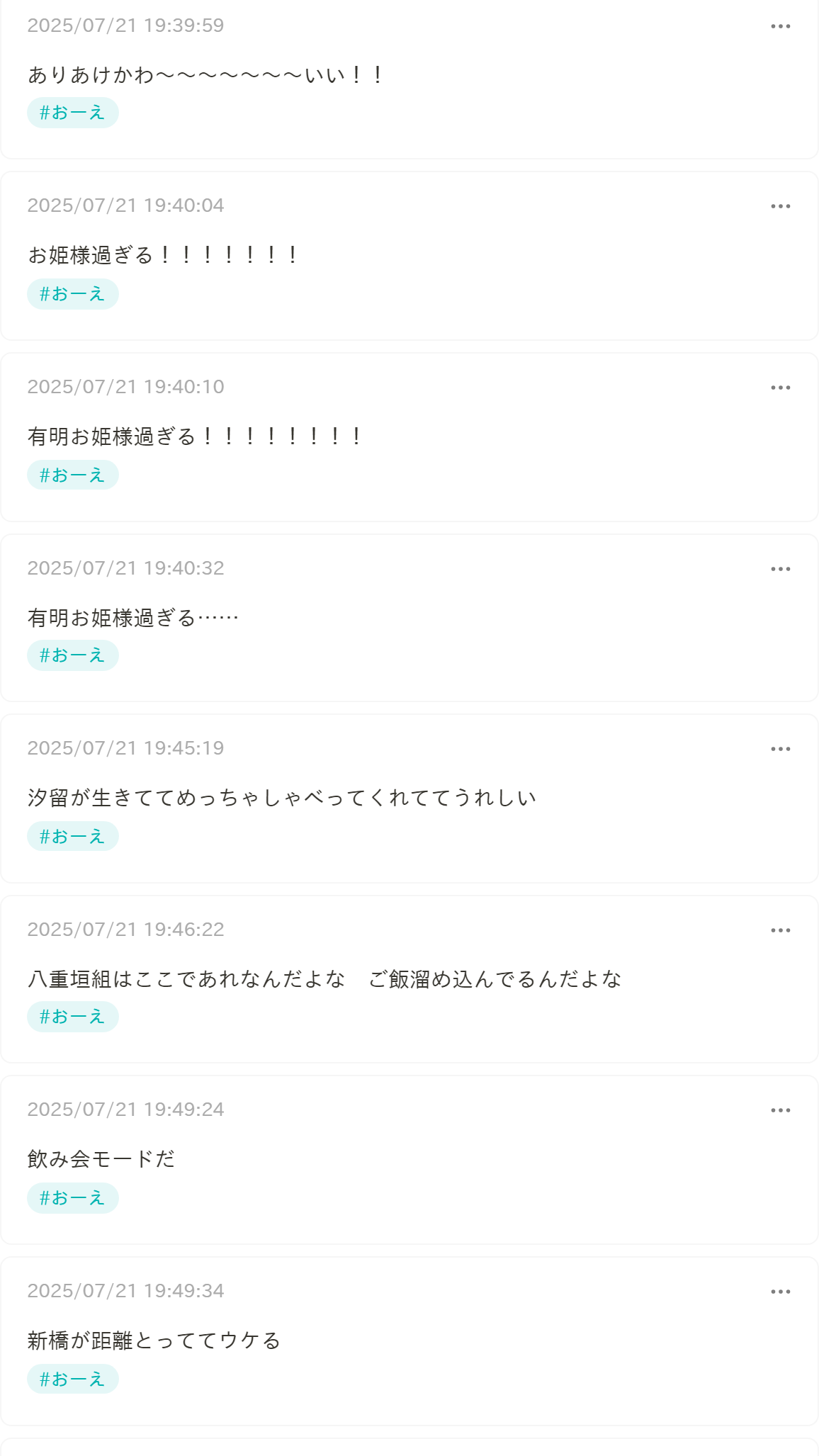Select the hashtag chip under the 汐留 post
This screenshot has width=819, height=1456.
point(73,836)
